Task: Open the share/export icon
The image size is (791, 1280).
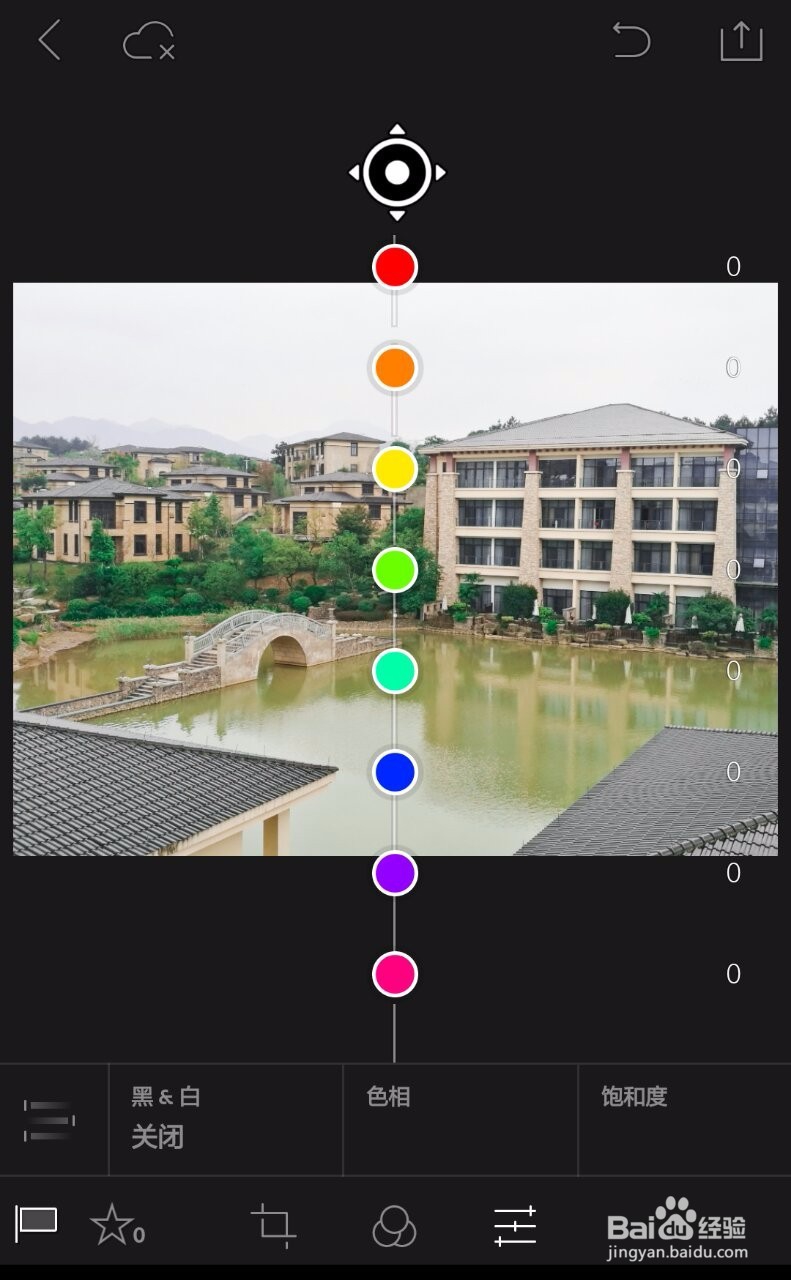Action: click(x=742, y=43)
